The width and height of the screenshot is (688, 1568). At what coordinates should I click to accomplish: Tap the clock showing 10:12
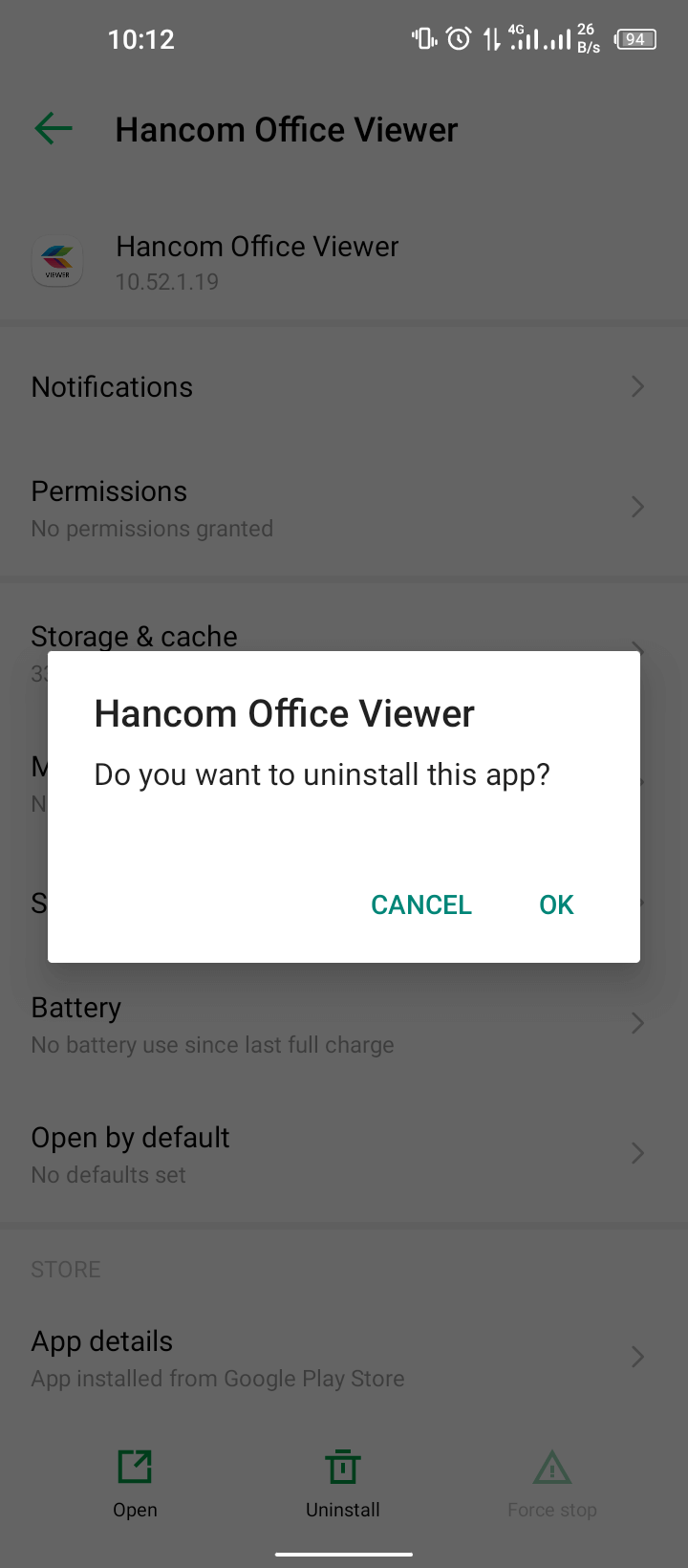click(x=140, y=38)
